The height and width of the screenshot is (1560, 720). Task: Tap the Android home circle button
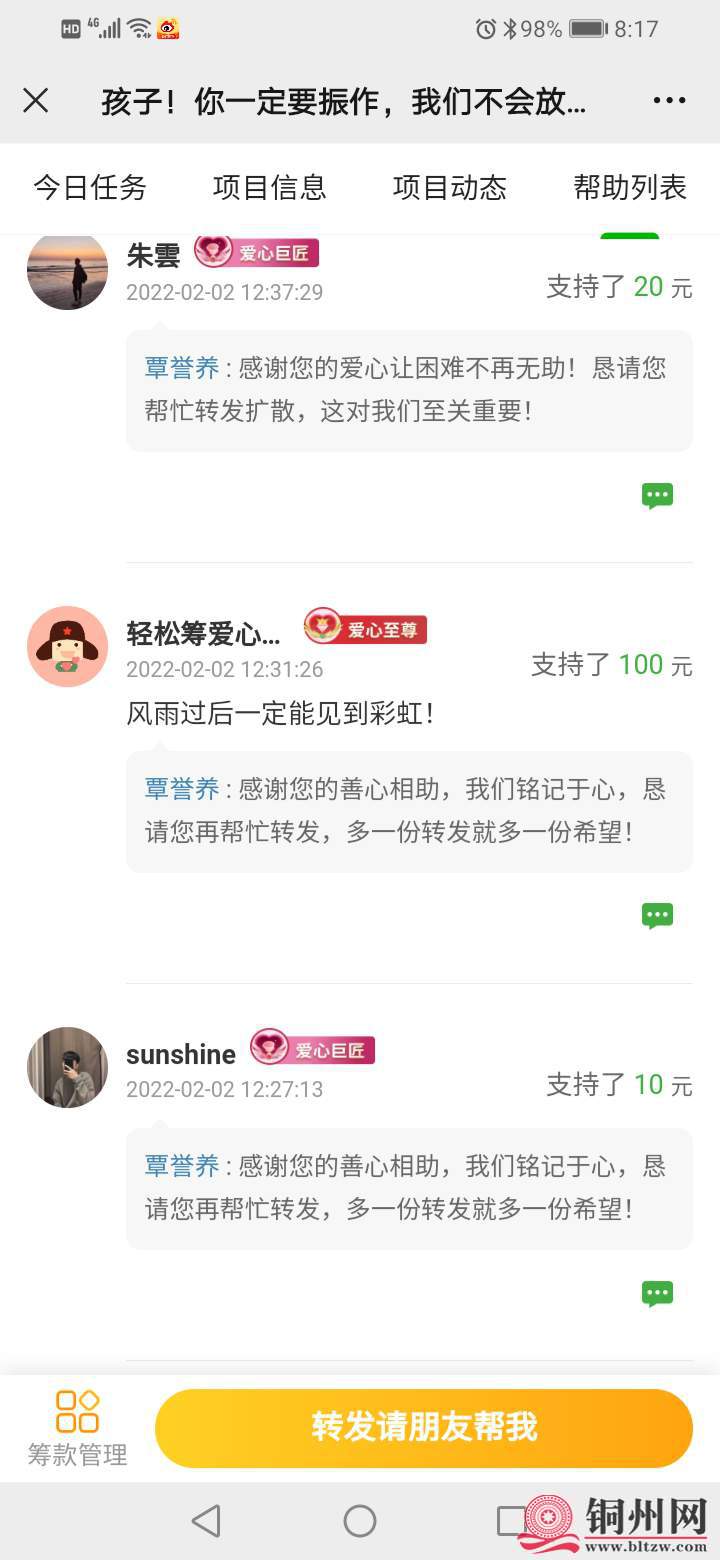(x=359, y=1520)
